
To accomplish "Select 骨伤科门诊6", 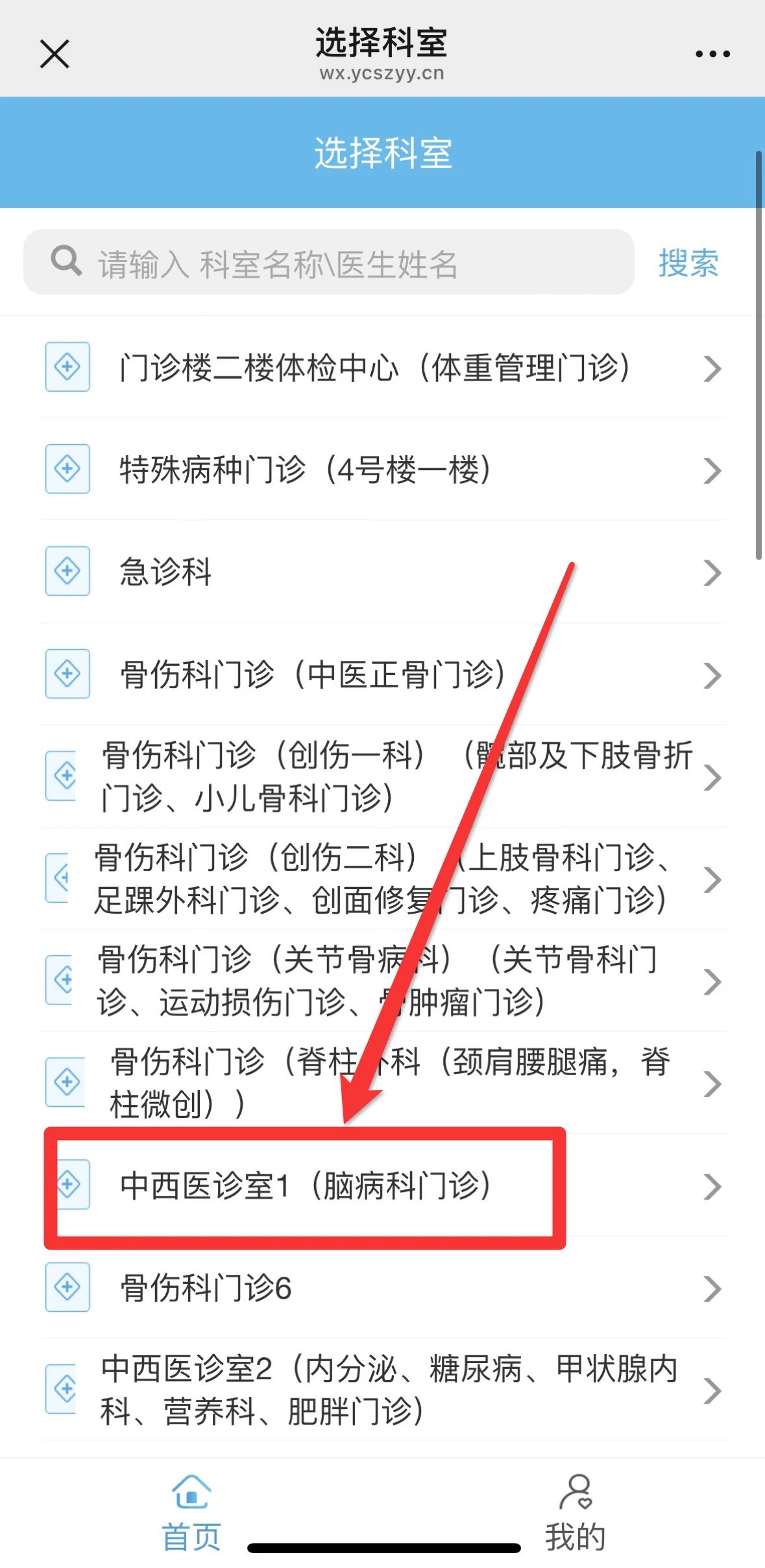I will pos(383,1287).
